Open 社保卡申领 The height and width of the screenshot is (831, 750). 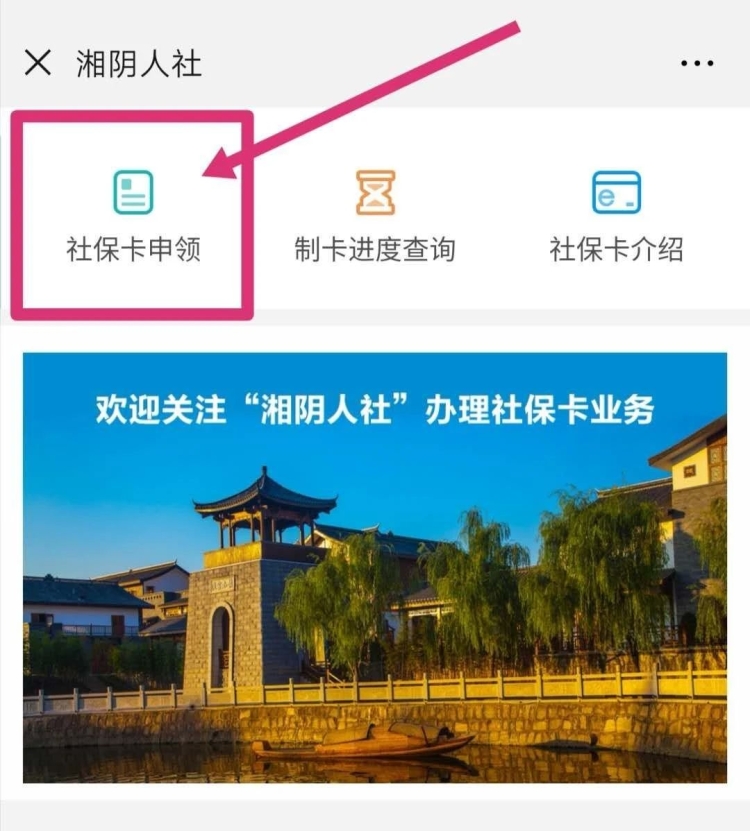133,217
